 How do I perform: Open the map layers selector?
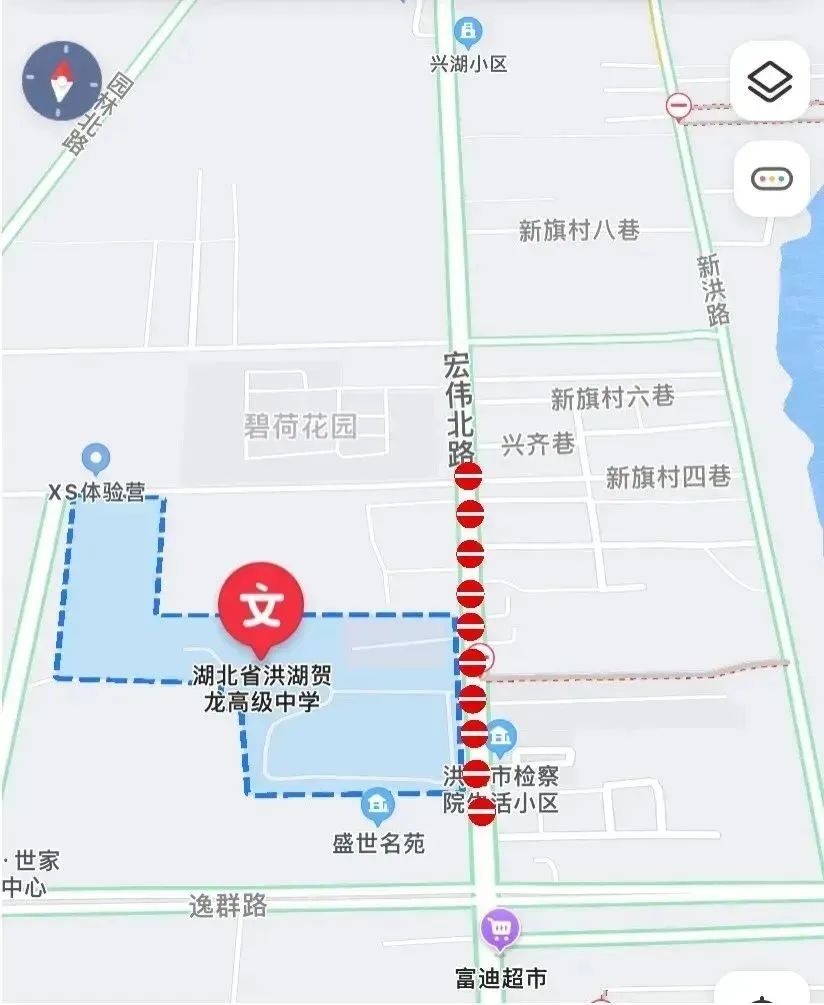770,81
